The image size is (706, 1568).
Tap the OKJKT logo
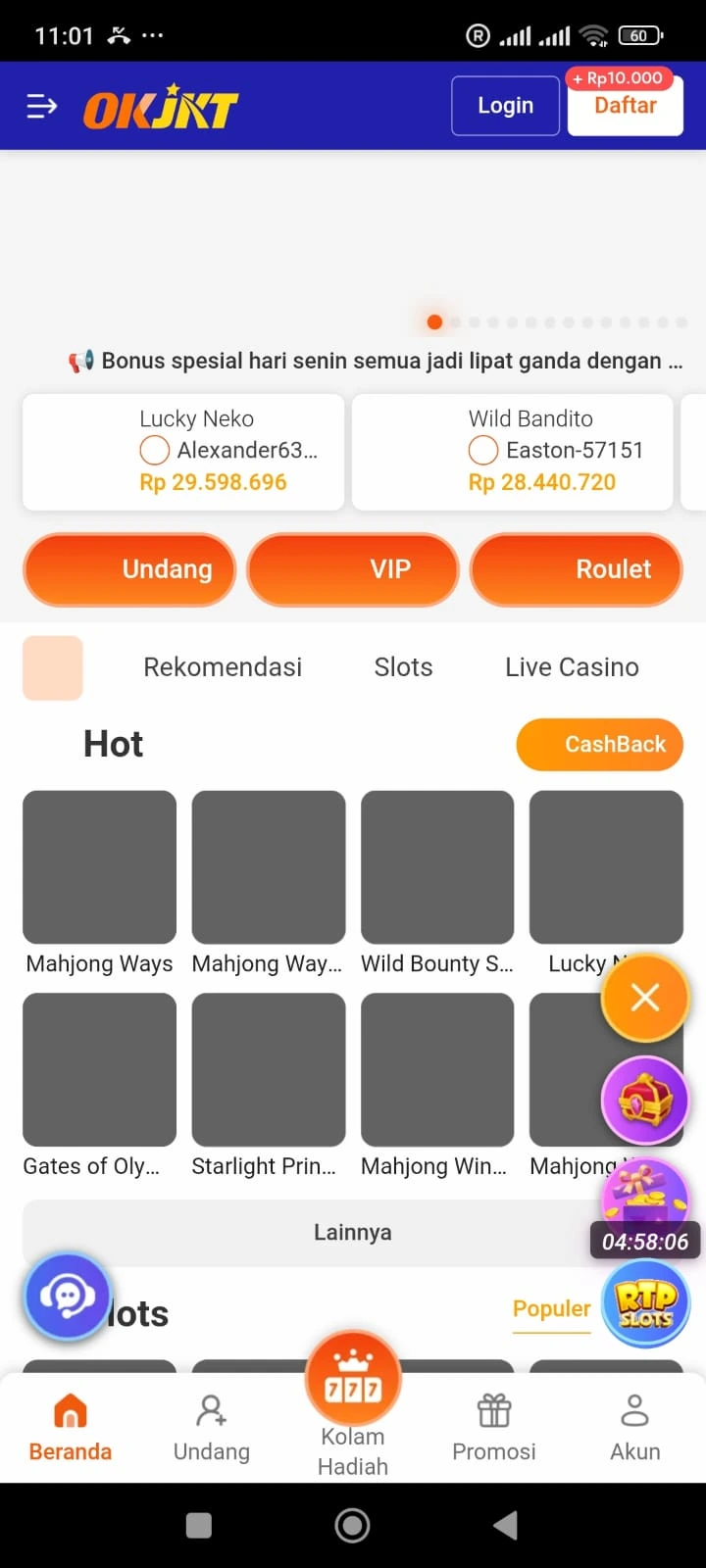point(160,105)
